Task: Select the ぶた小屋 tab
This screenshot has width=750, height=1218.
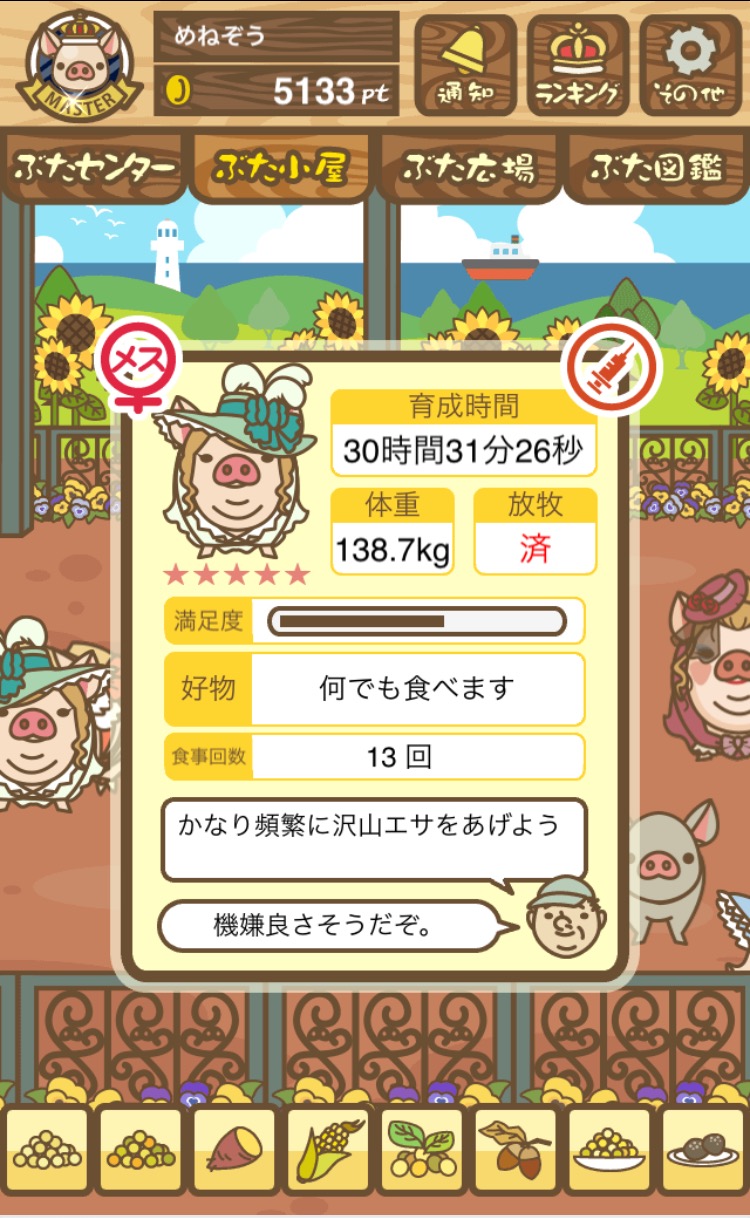Action: click(x=280, y=168)
